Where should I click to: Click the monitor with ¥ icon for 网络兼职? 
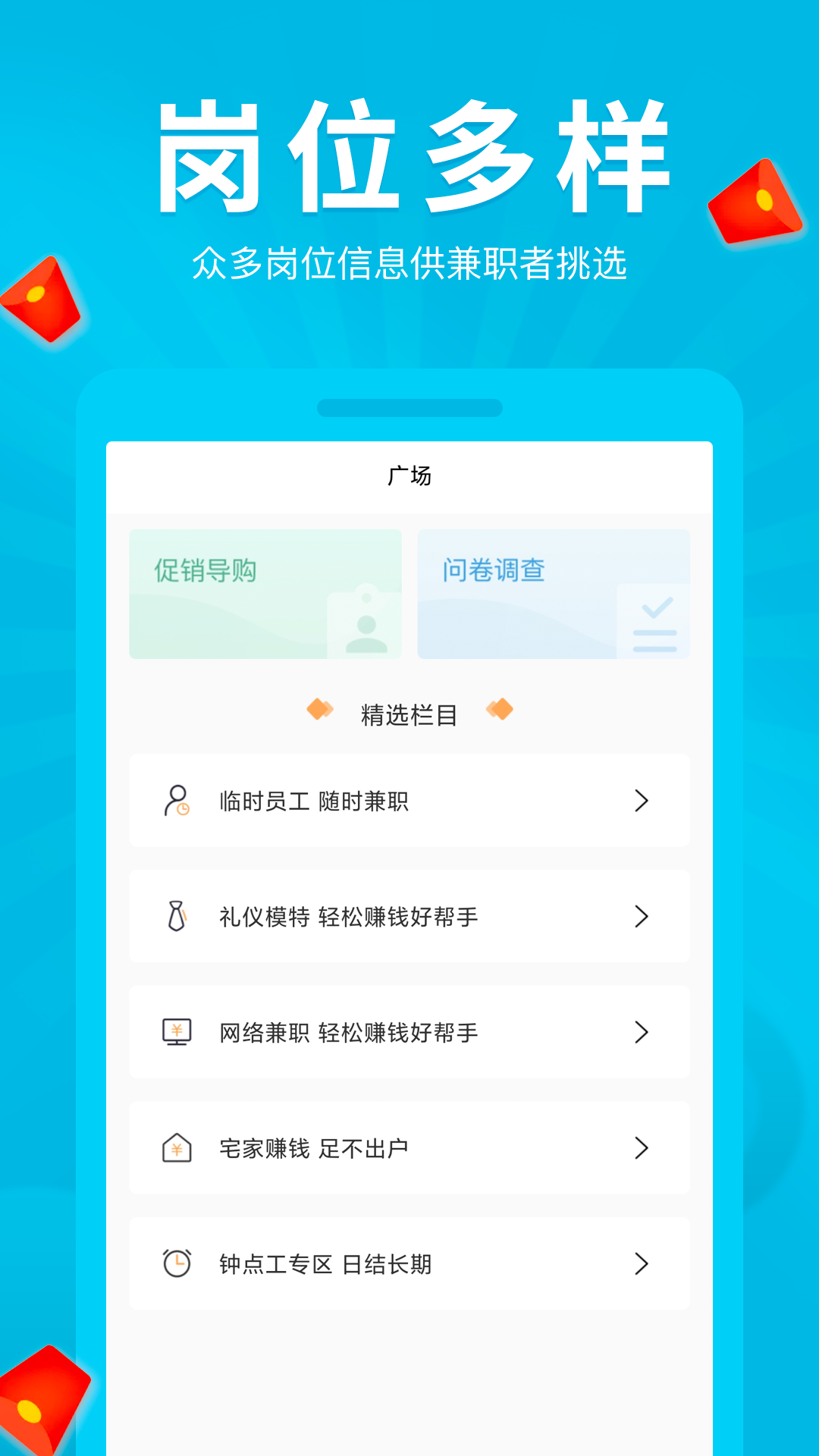pyautogui.click(x=176, y=1031)
